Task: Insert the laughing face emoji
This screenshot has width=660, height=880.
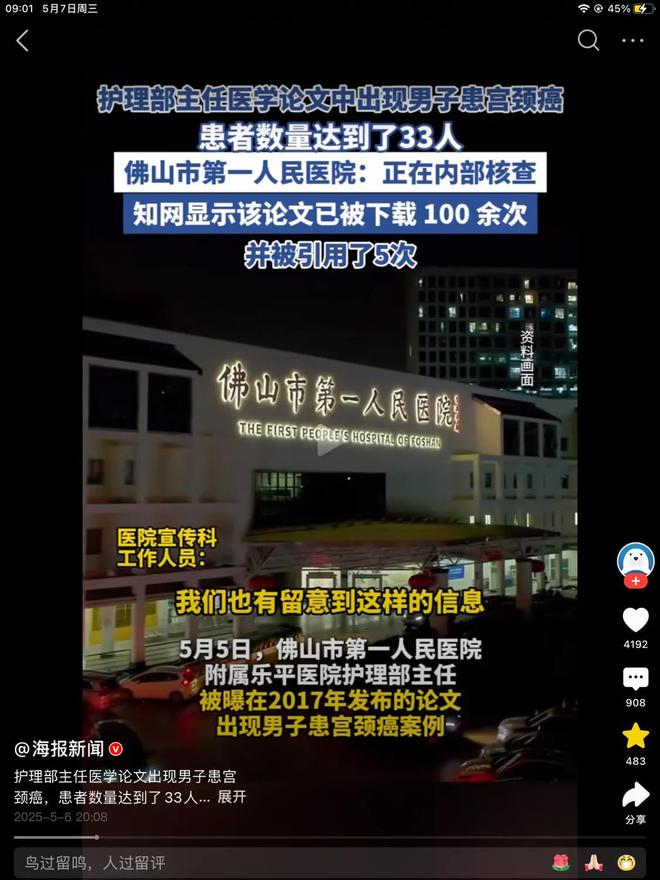Action: pyautogui.click(x=626, y=862)
